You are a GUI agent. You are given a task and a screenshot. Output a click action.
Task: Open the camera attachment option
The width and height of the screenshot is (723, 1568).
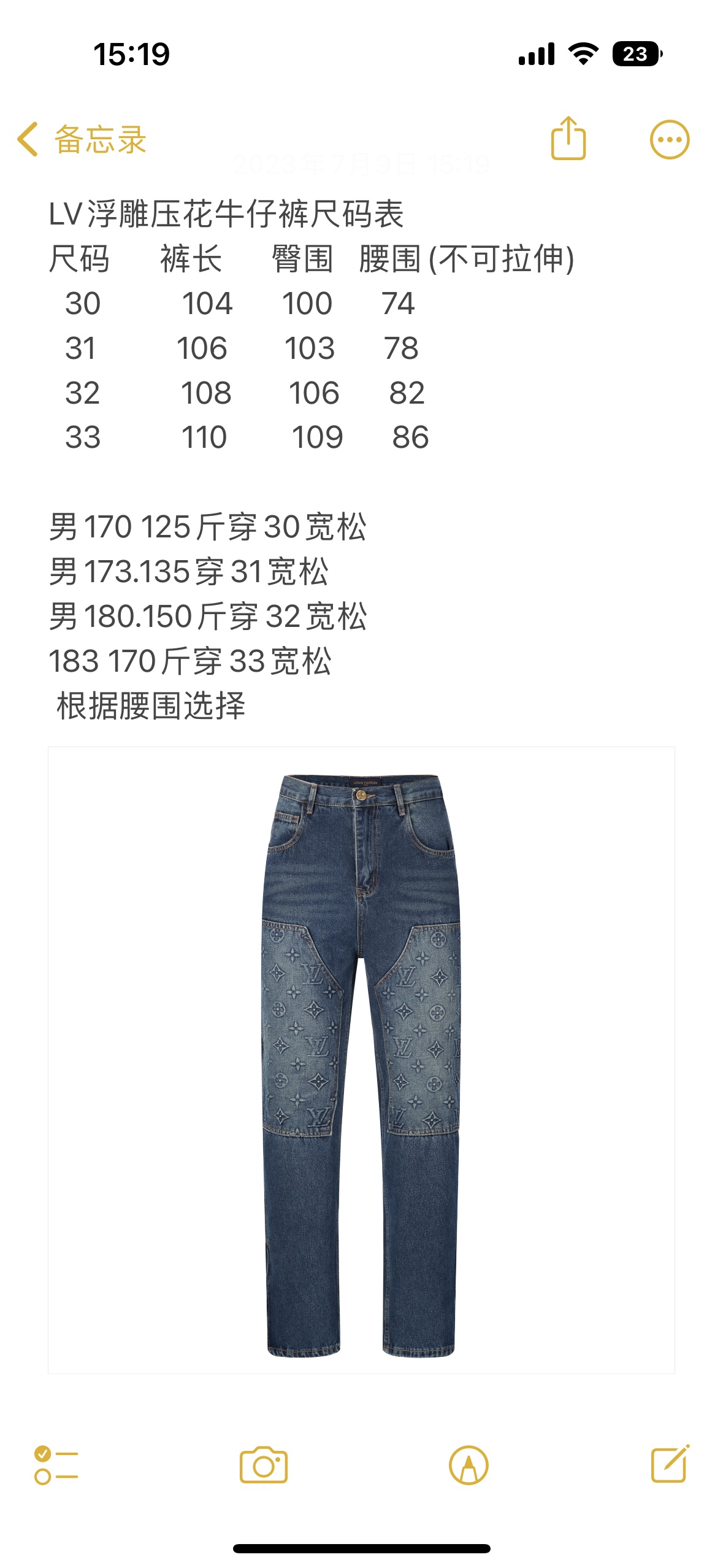point(264,1465)
